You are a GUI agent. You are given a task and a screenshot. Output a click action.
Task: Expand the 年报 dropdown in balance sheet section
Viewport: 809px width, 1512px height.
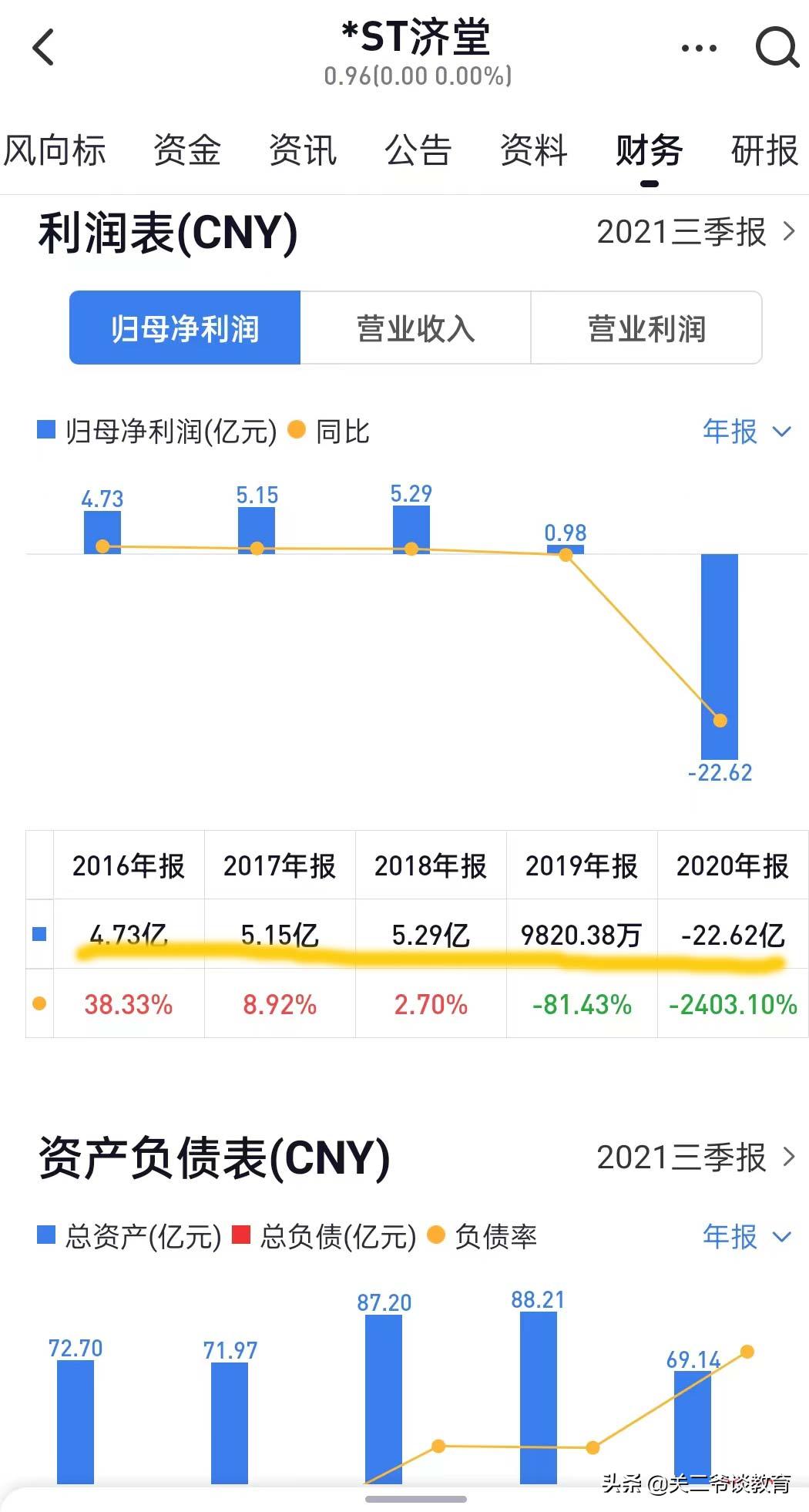(746, 1238)
